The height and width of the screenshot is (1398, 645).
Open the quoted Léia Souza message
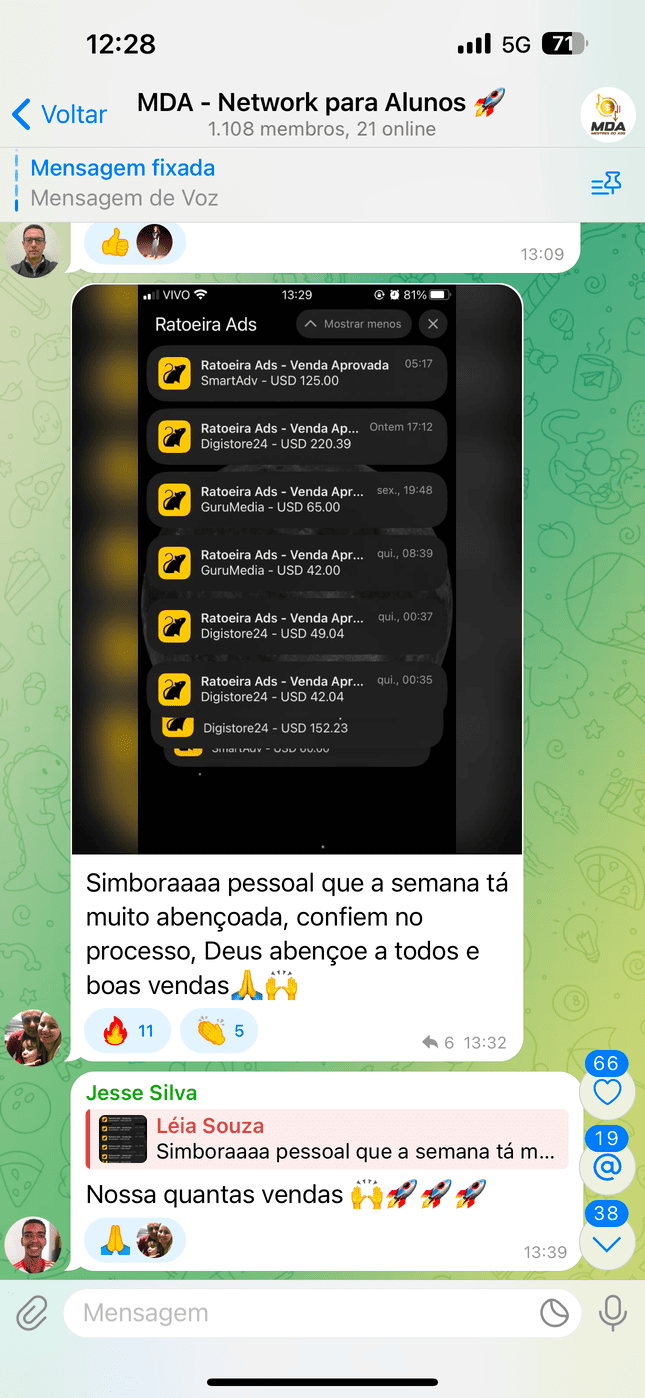(x=327, y=1138)
